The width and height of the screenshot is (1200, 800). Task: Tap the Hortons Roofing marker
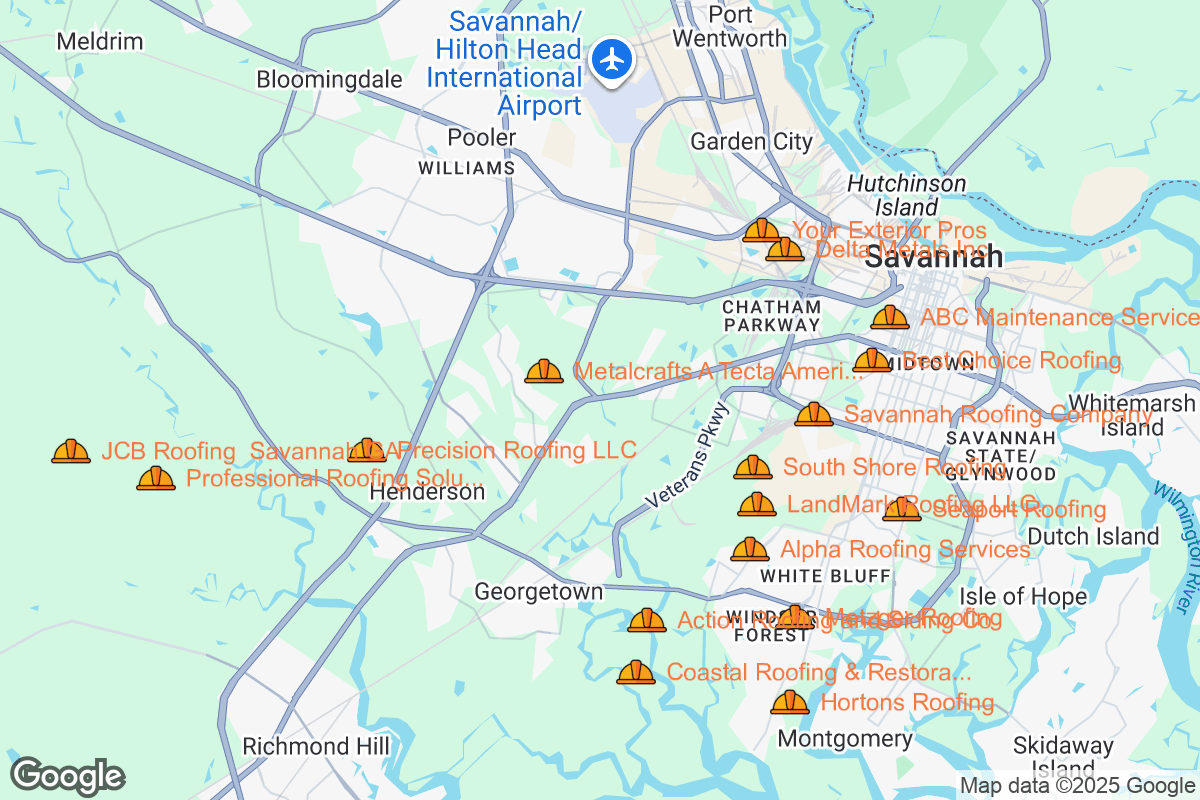(790, 702)
